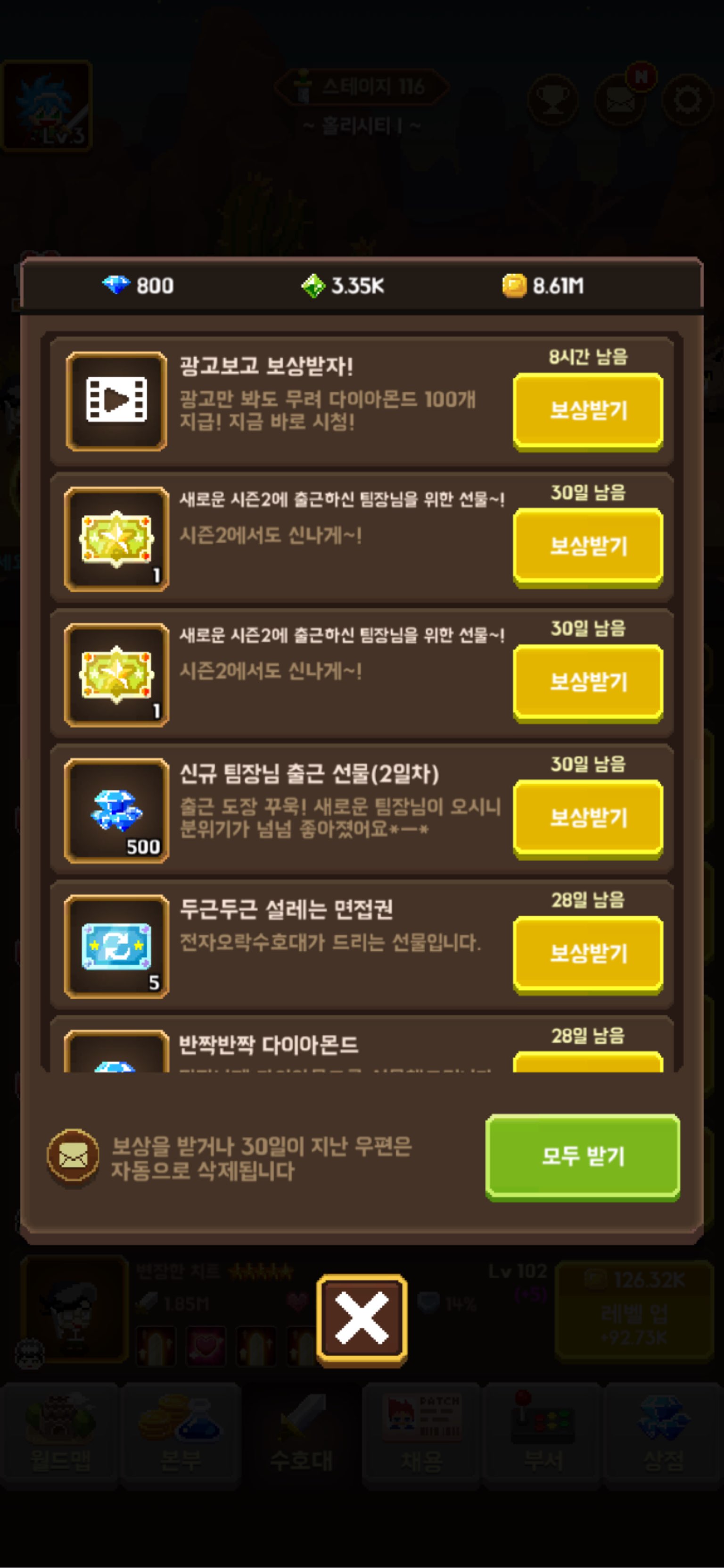Tap 모두 받기 to claim all rewards

582,1156
